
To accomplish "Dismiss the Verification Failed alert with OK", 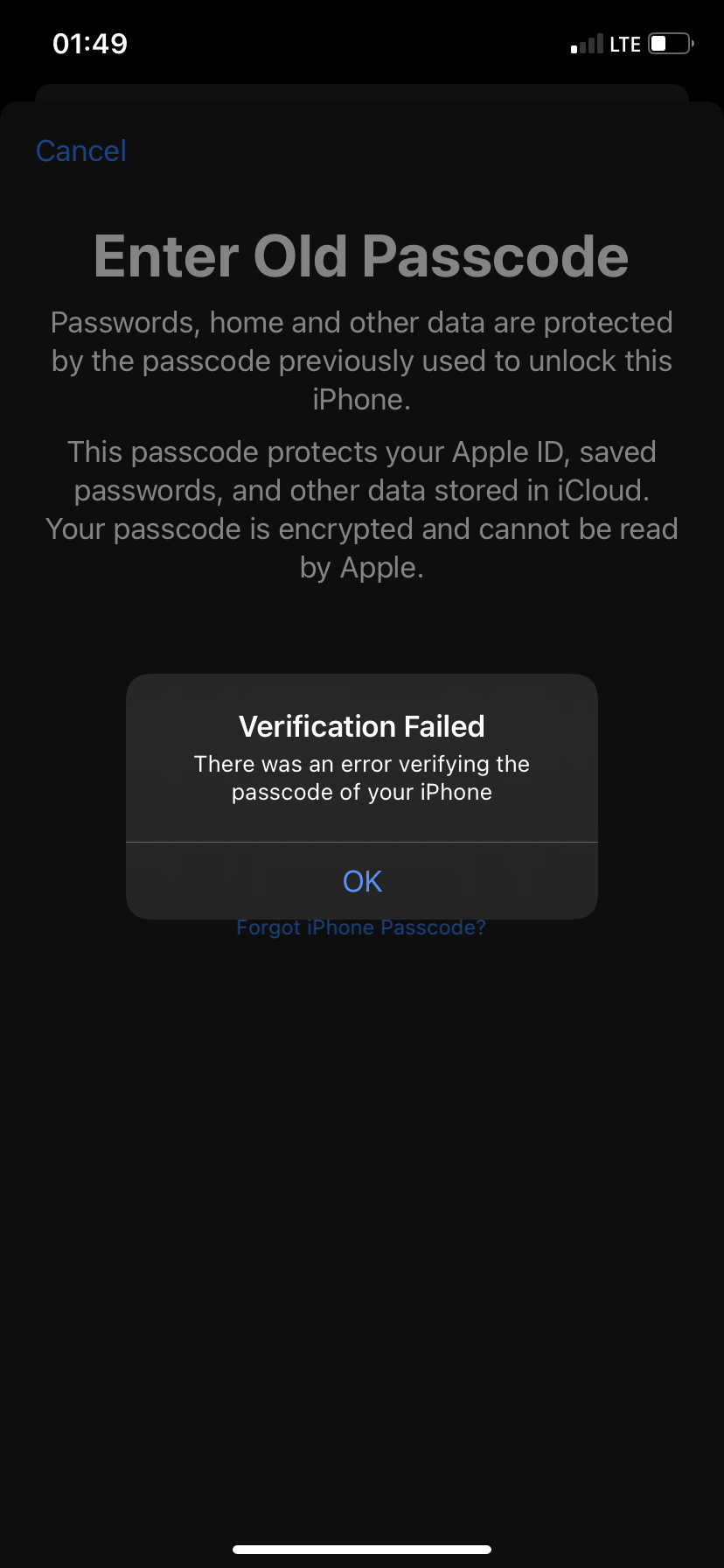I will 362,881.
